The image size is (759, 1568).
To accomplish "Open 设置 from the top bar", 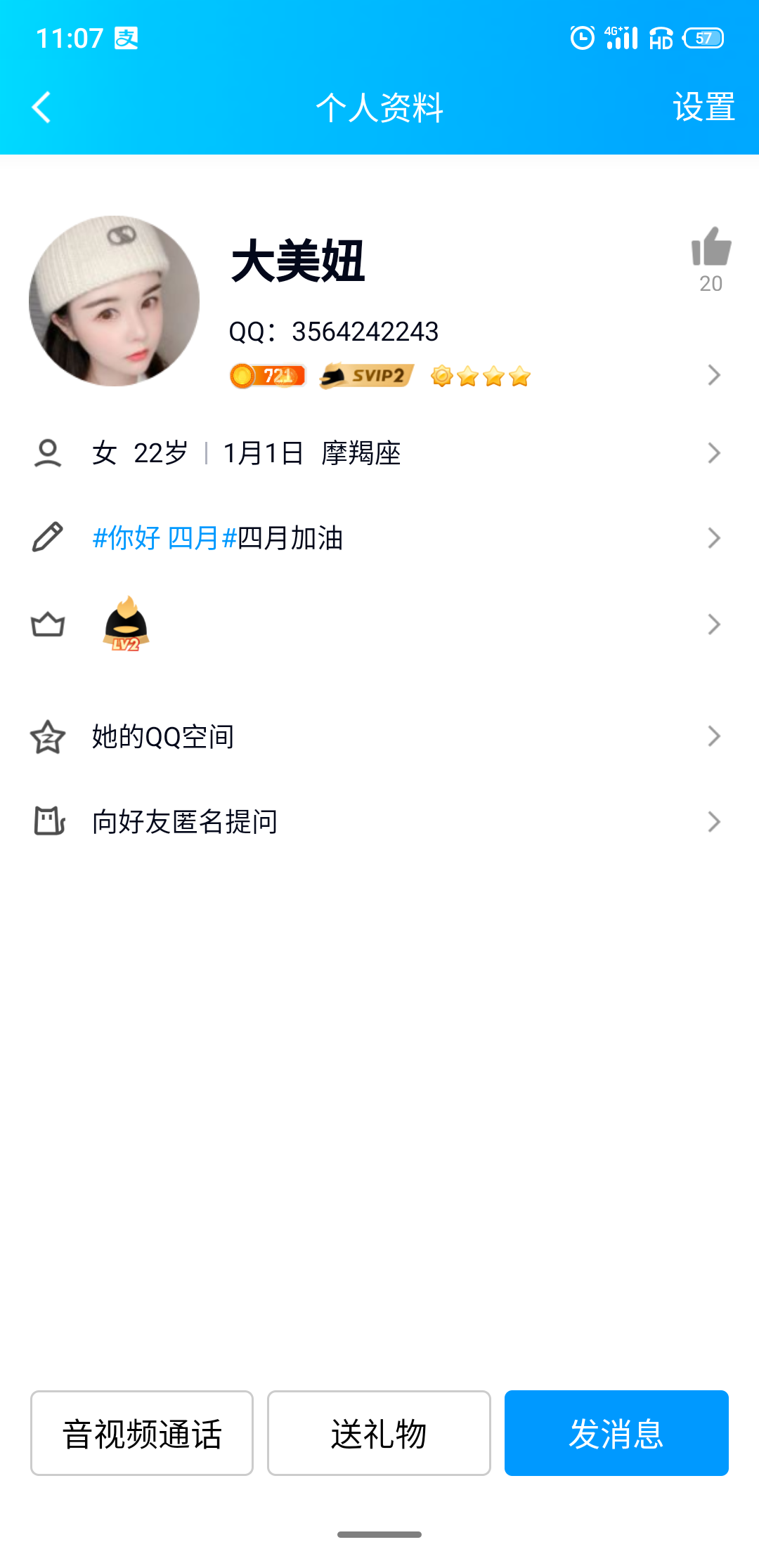I will coord(703,107).
